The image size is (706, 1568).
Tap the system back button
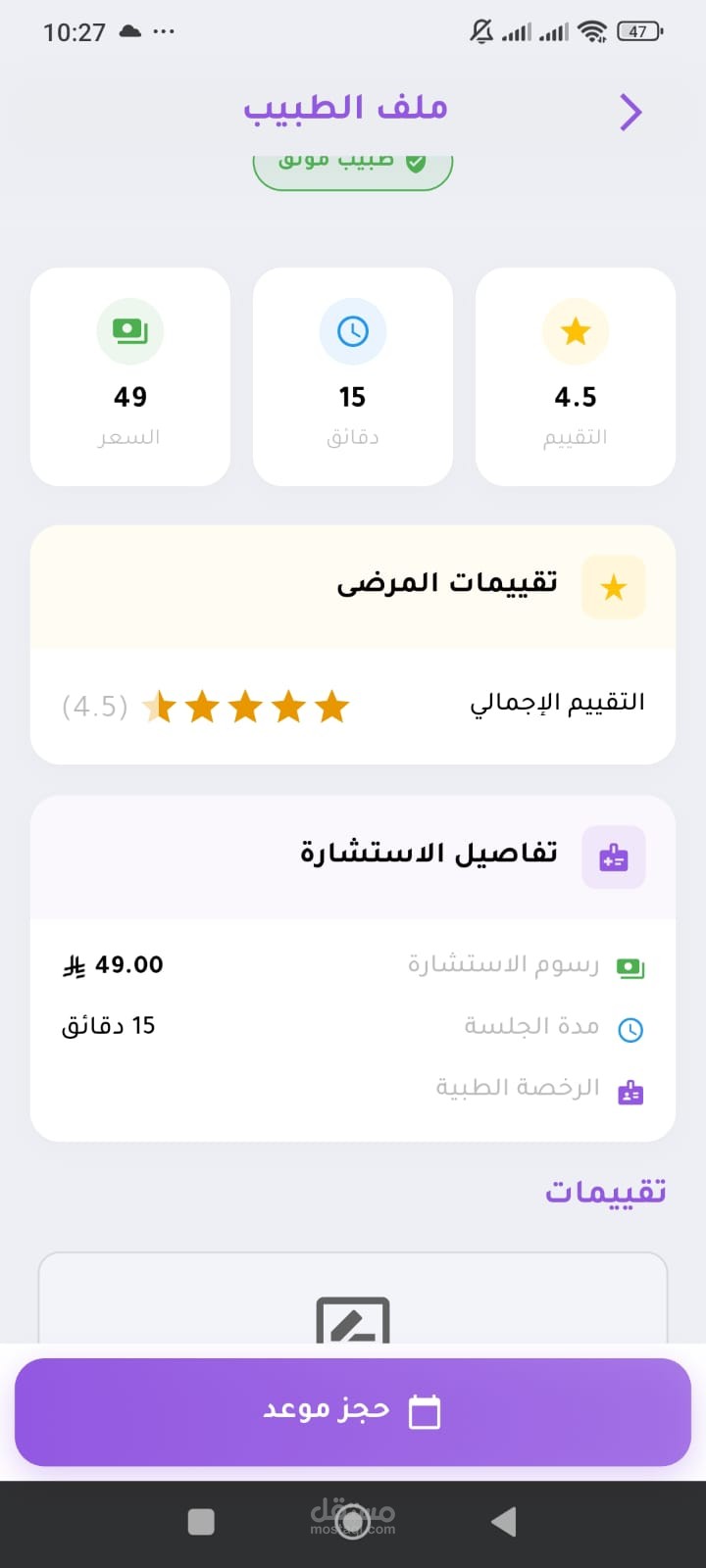504,1522
